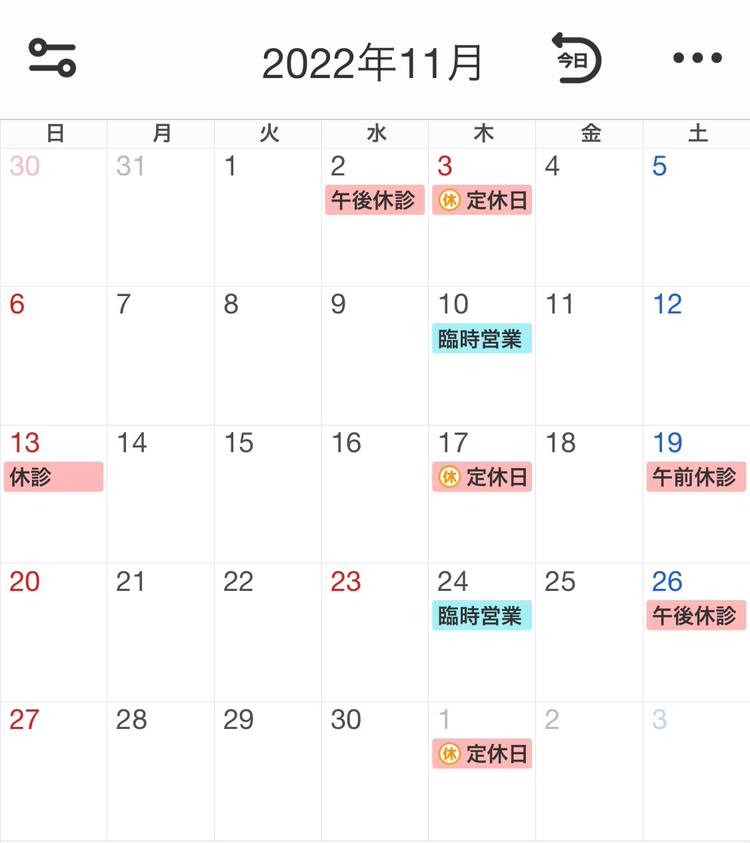Jump to today with the 今日 icon
The height and width of the screenshot is (843, 750).
click(577, 58)
